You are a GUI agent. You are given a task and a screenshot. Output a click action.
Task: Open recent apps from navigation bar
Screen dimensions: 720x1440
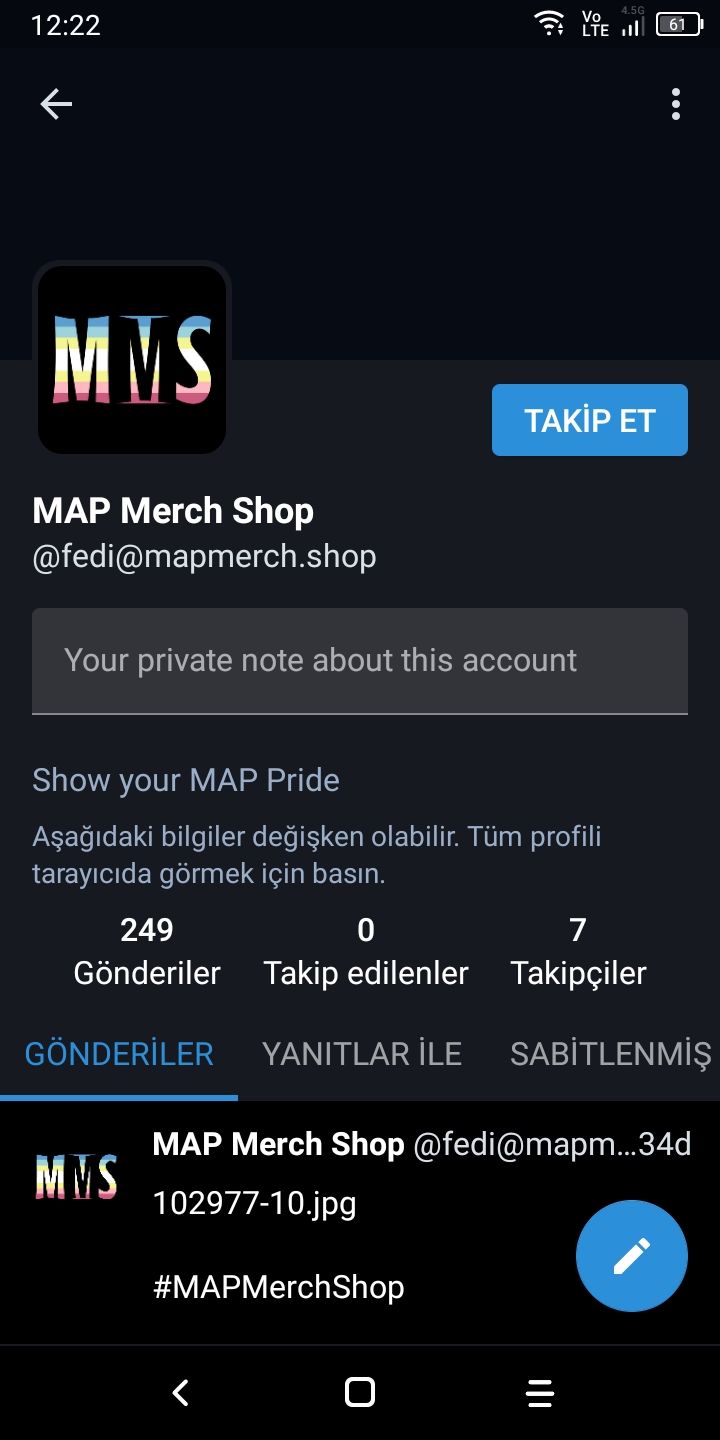tap(540, 1392)
